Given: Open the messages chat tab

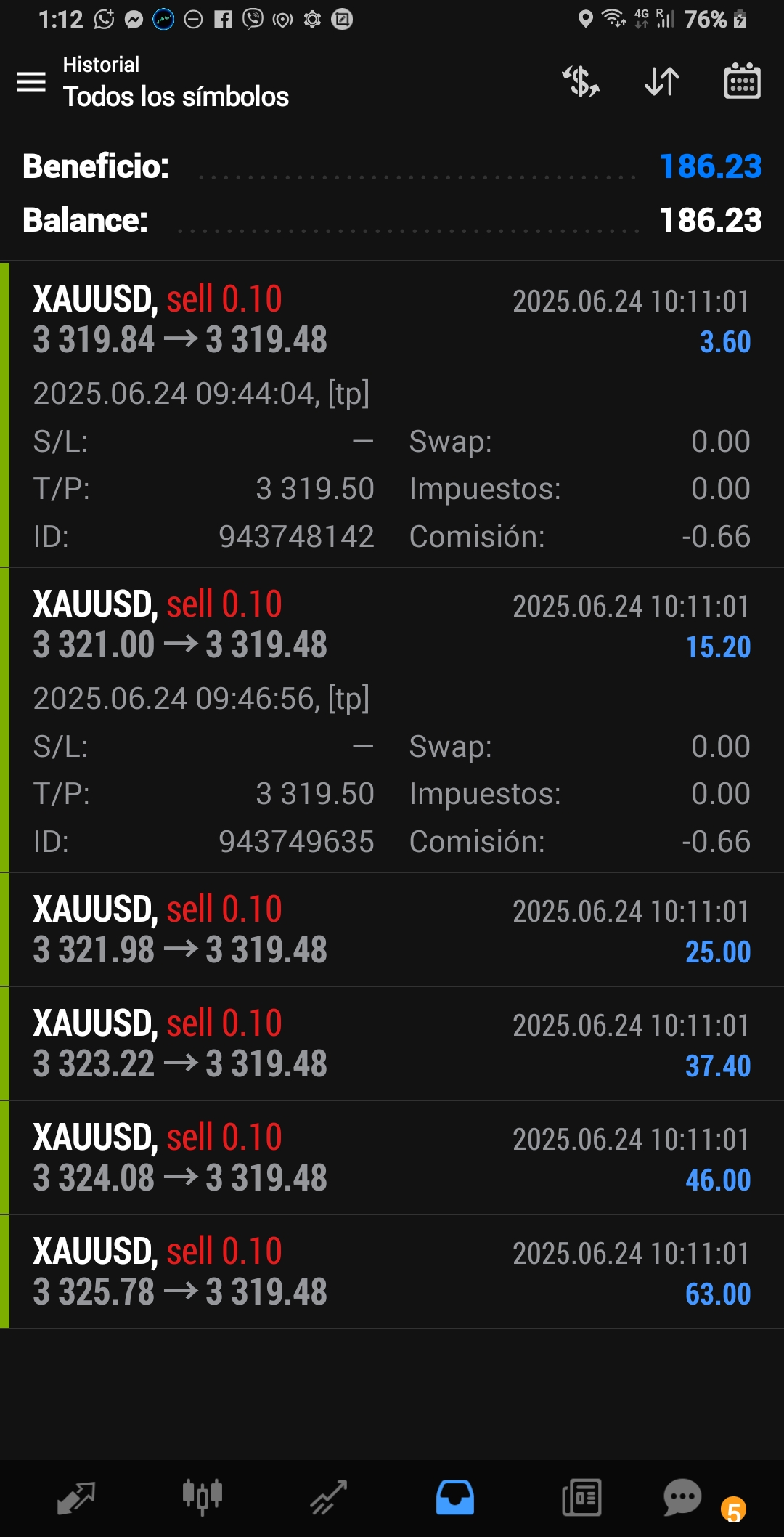Looking at the screenshot, I should (683, 1498).
